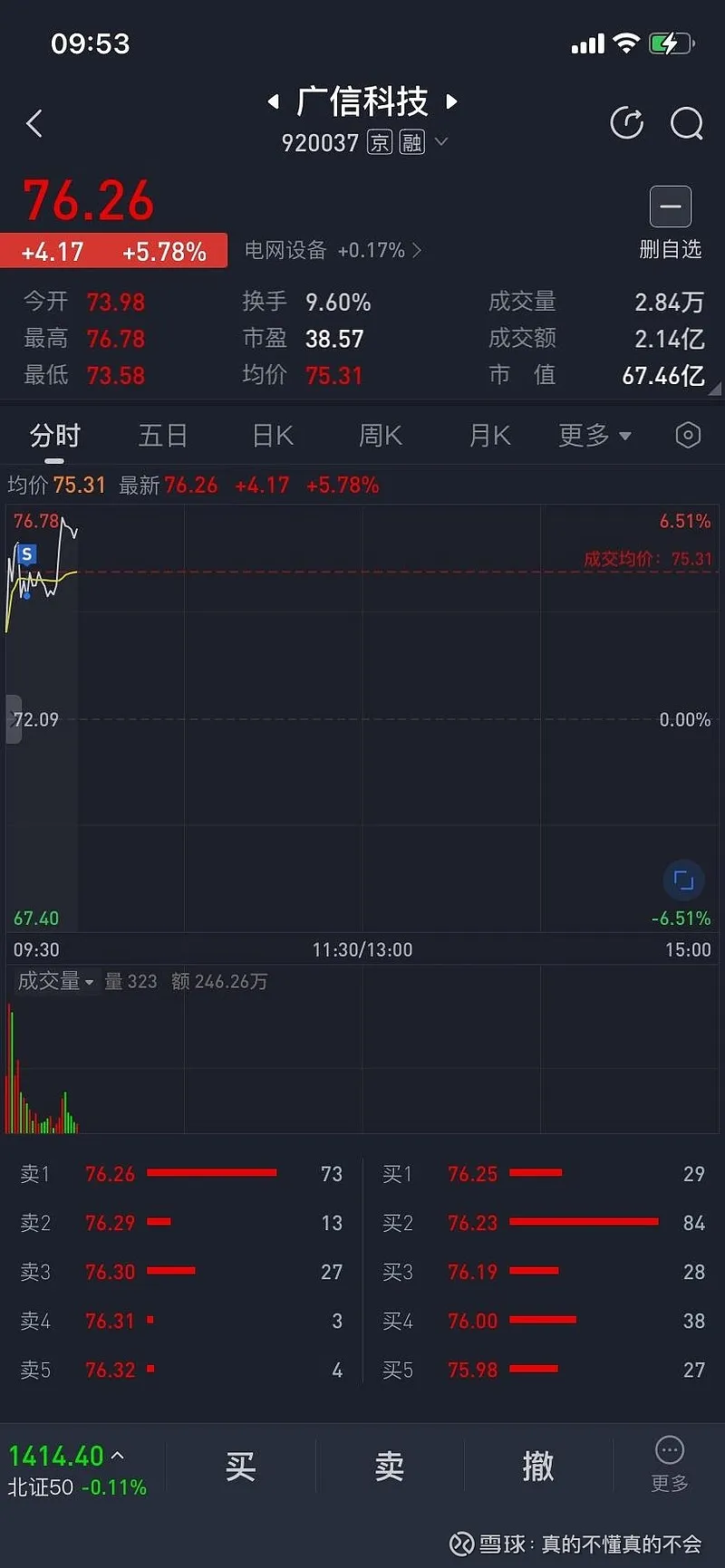
Task: Switch to previous stock with left arrow
Action: (x=274, y=101)
